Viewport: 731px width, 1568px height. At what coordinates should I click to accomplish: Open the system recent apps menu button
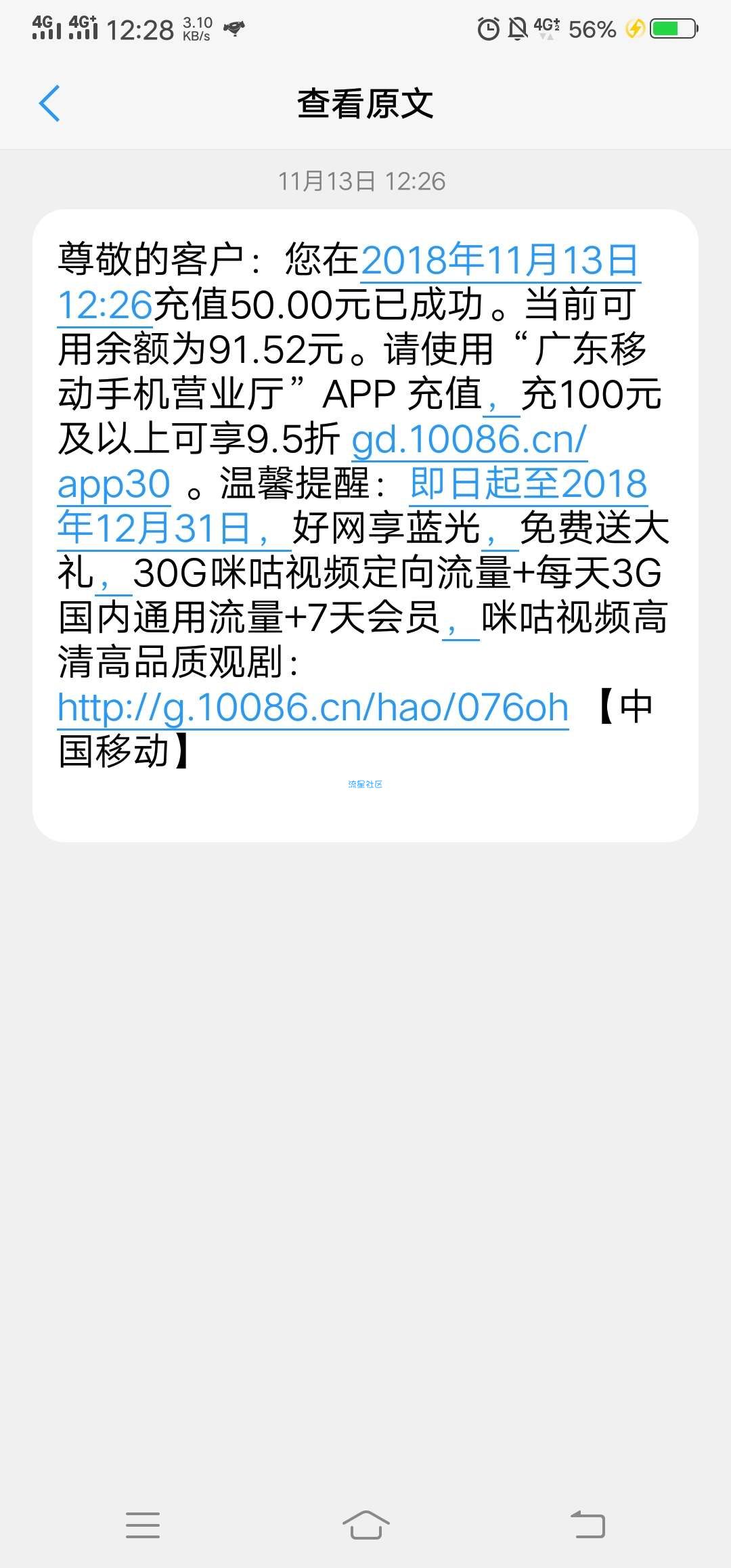tap(143, 1525)
